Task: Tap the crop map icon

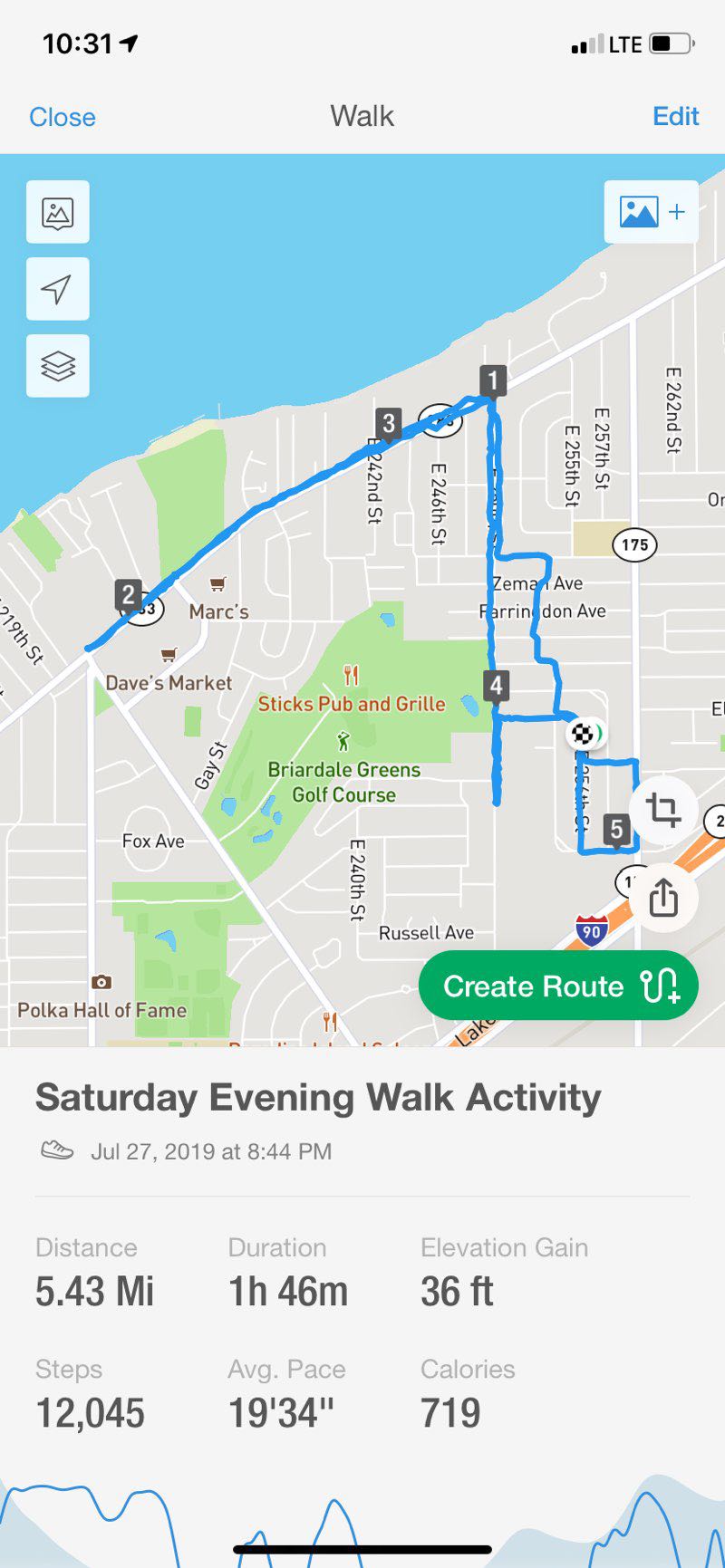Action: 663,809
